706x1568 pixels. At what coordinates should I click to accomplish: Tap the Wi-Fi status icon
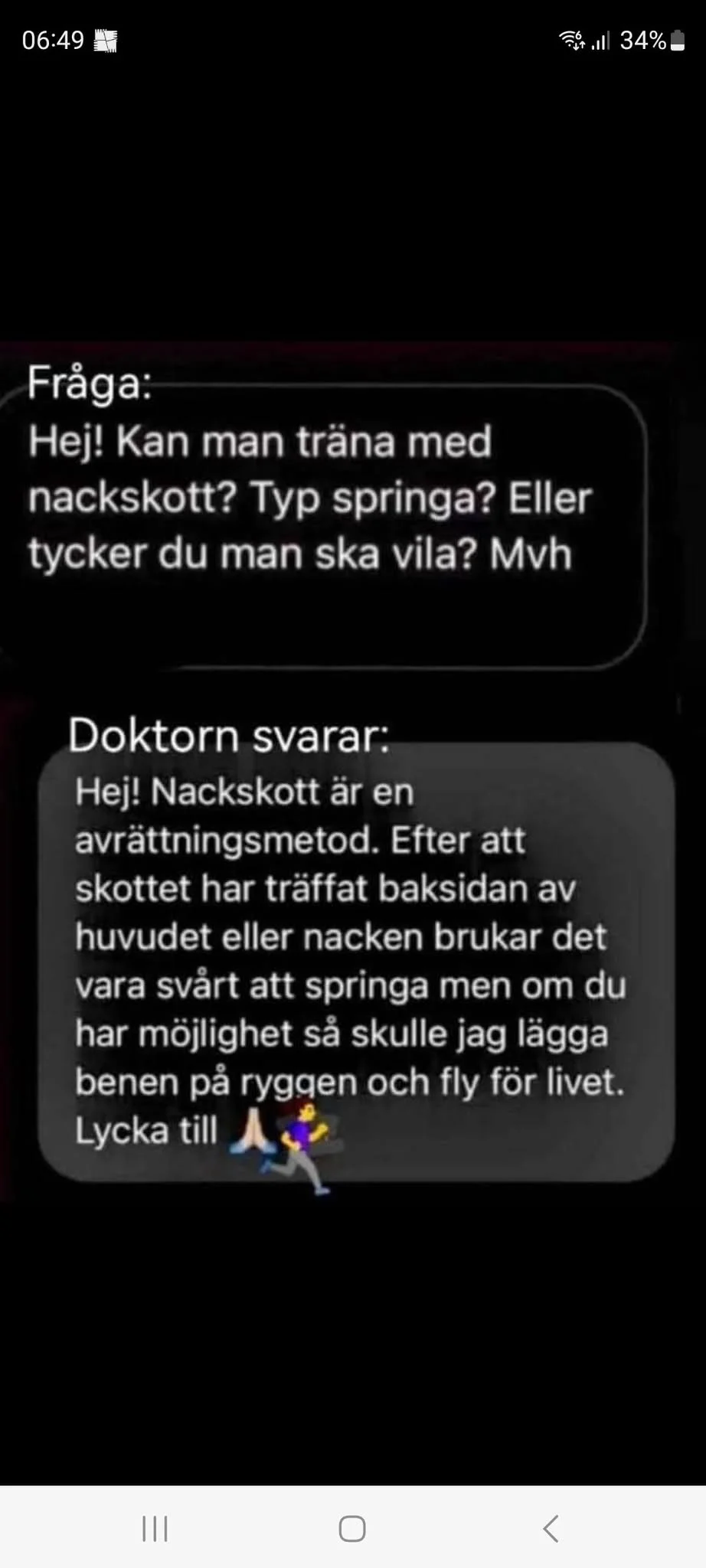571,40
